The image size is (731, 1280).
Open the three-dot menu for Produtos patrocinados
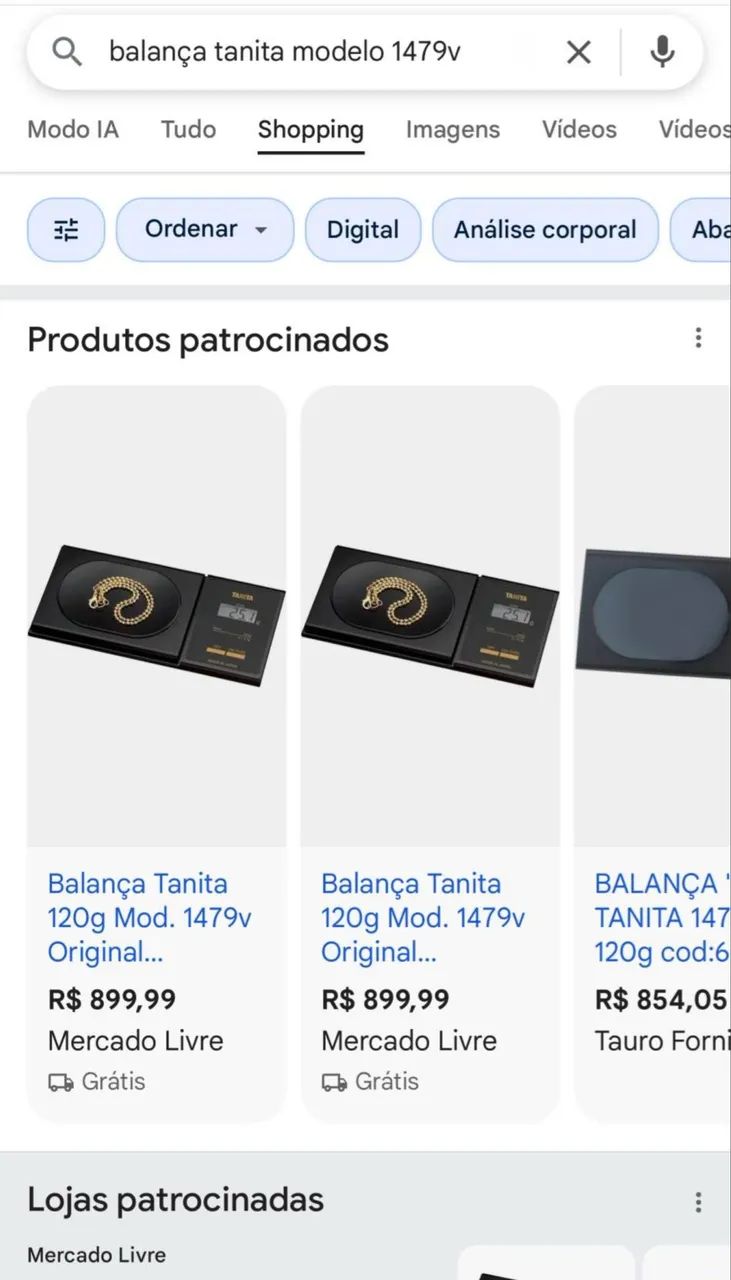698,338
